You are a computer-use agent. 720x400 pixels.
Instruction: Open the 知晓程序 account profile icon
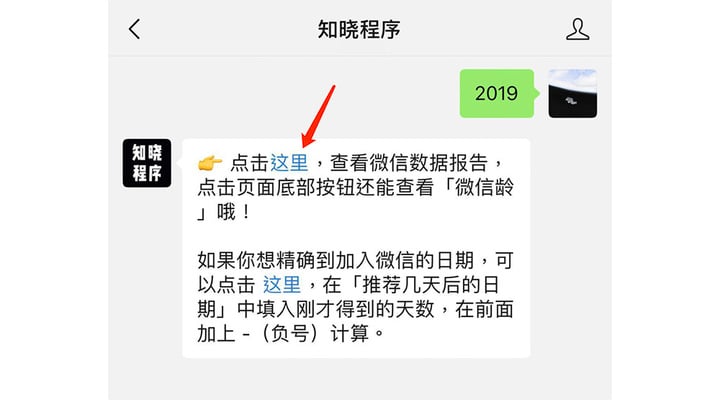pos(578,29)
